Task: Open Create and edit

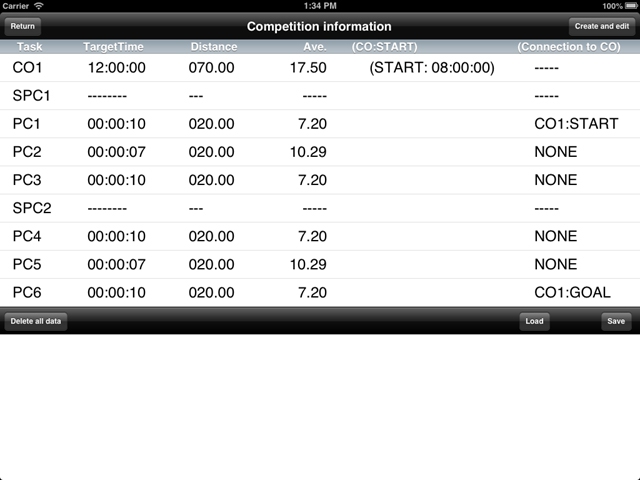Action: click(x=600, y=26)
